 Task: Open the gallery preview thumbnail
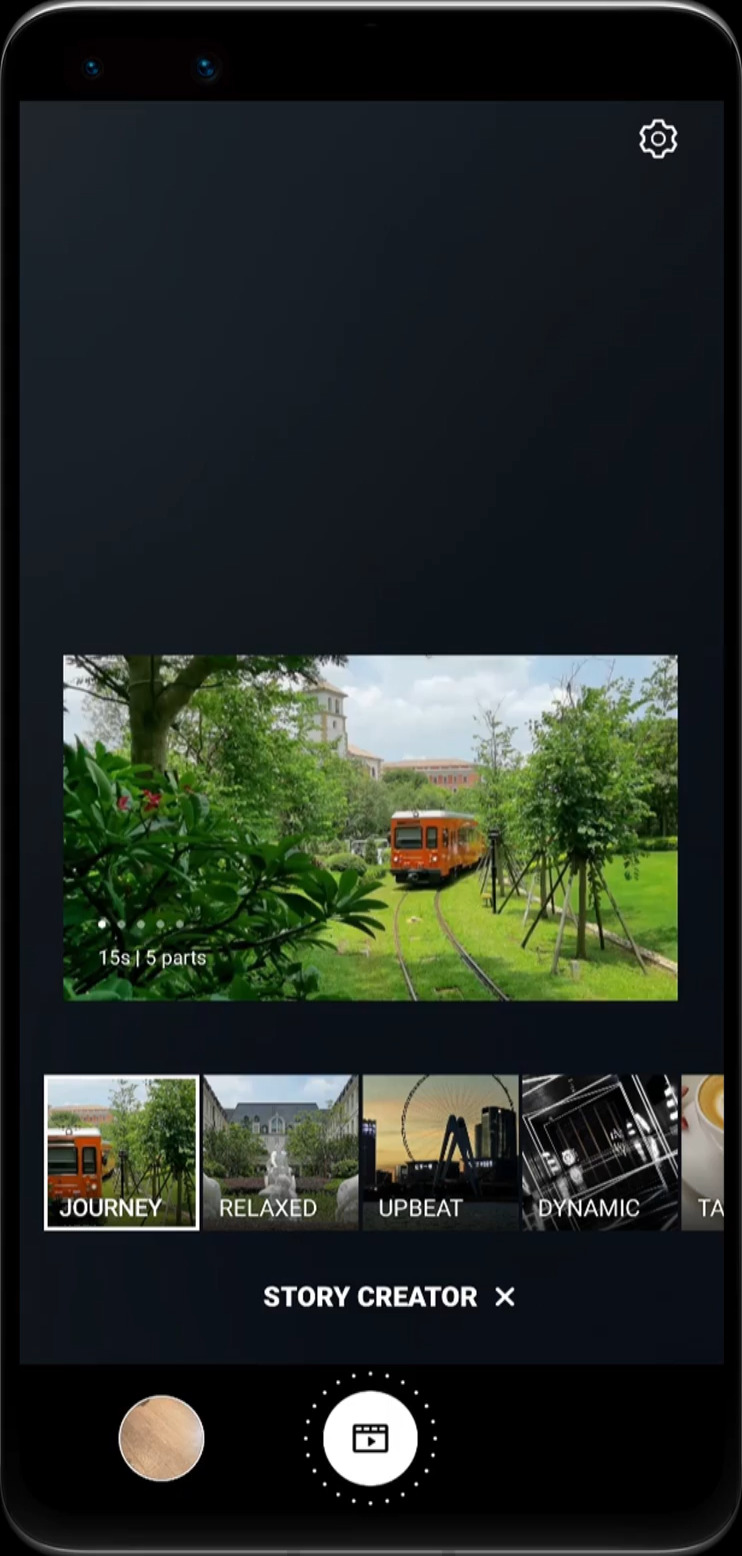pos(161,1438)
